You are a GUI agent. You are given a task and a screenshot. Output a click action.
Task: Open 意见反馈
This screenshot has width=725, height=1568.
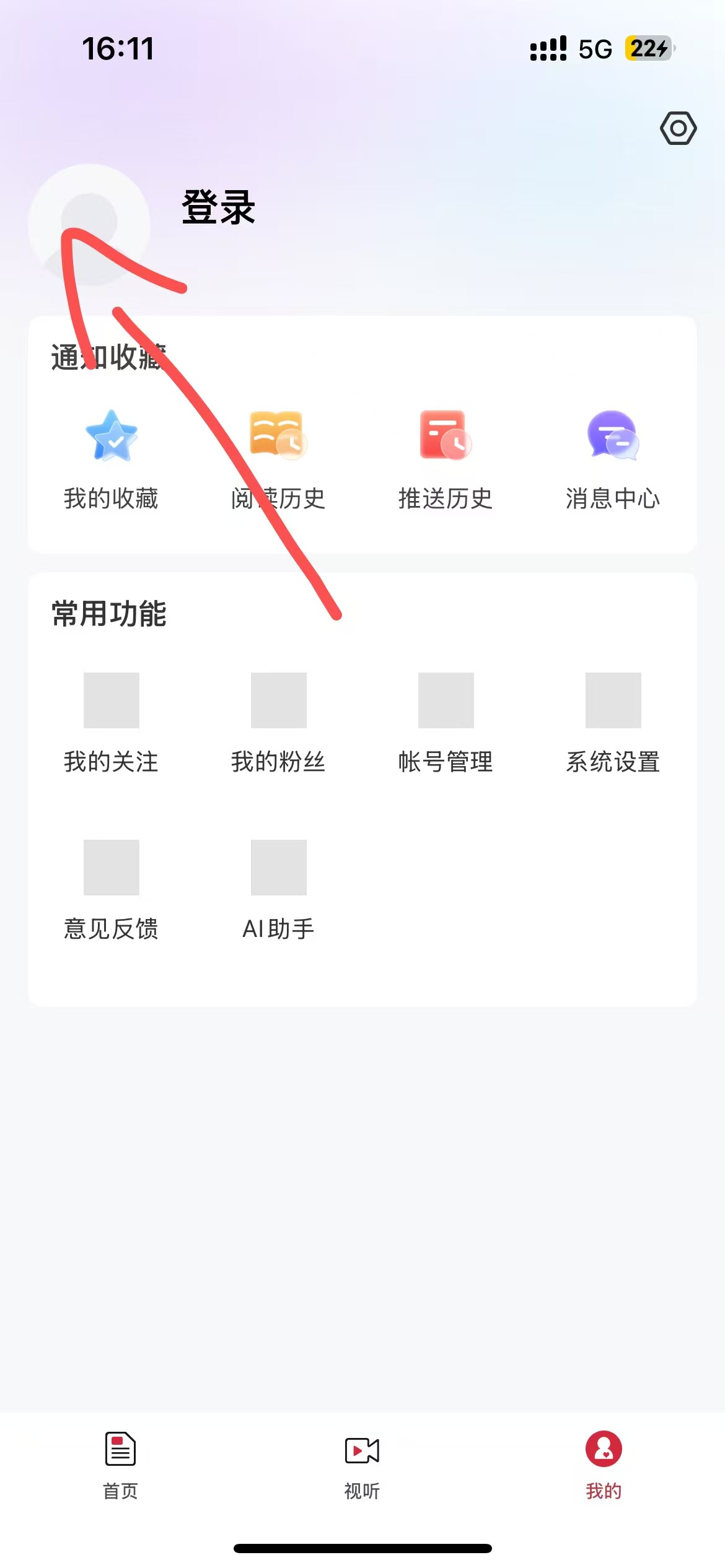(112, 889)
